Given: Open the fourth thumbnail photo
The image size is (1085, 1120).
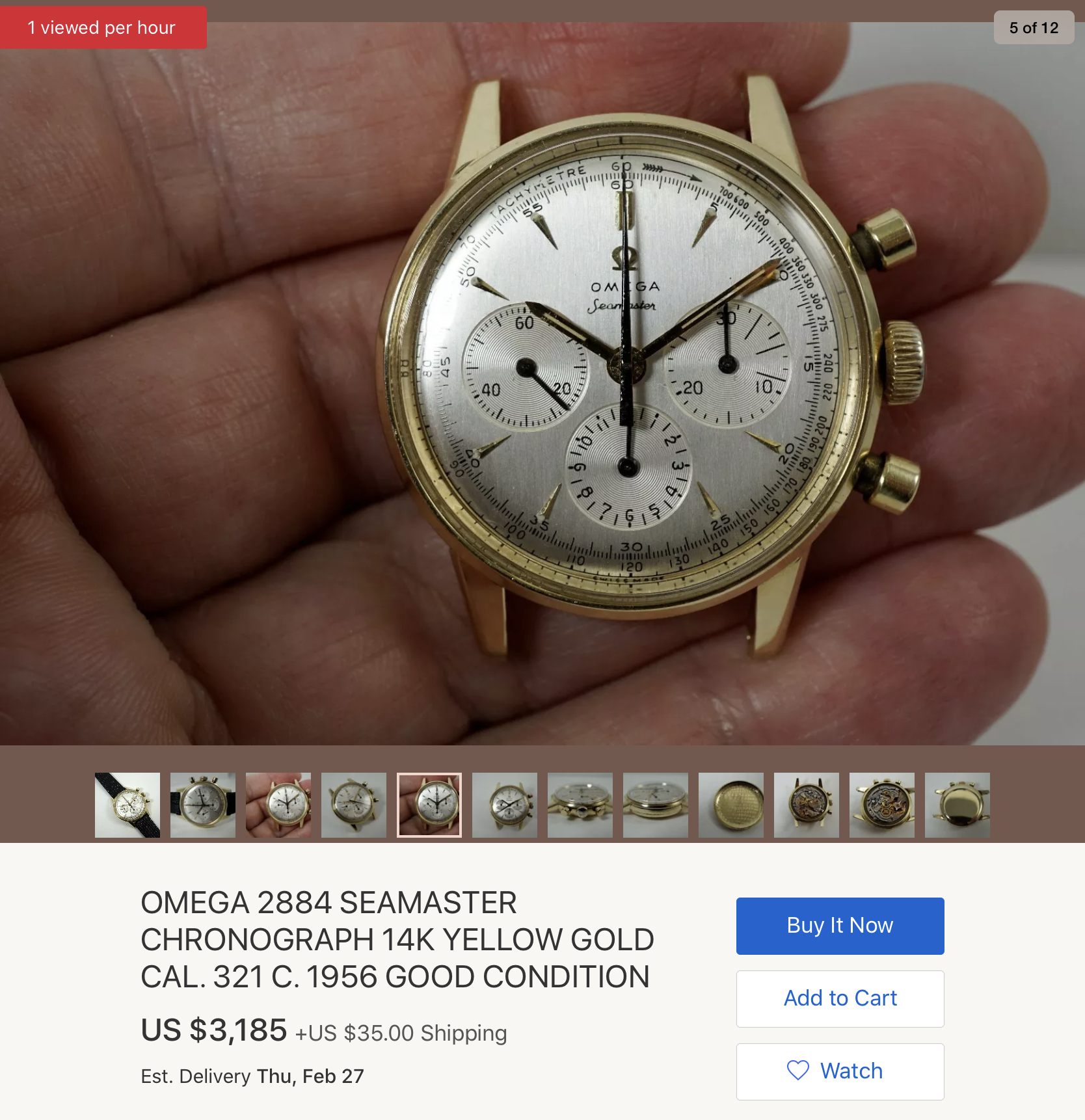Looking at the screenshot, I should 354,805.
